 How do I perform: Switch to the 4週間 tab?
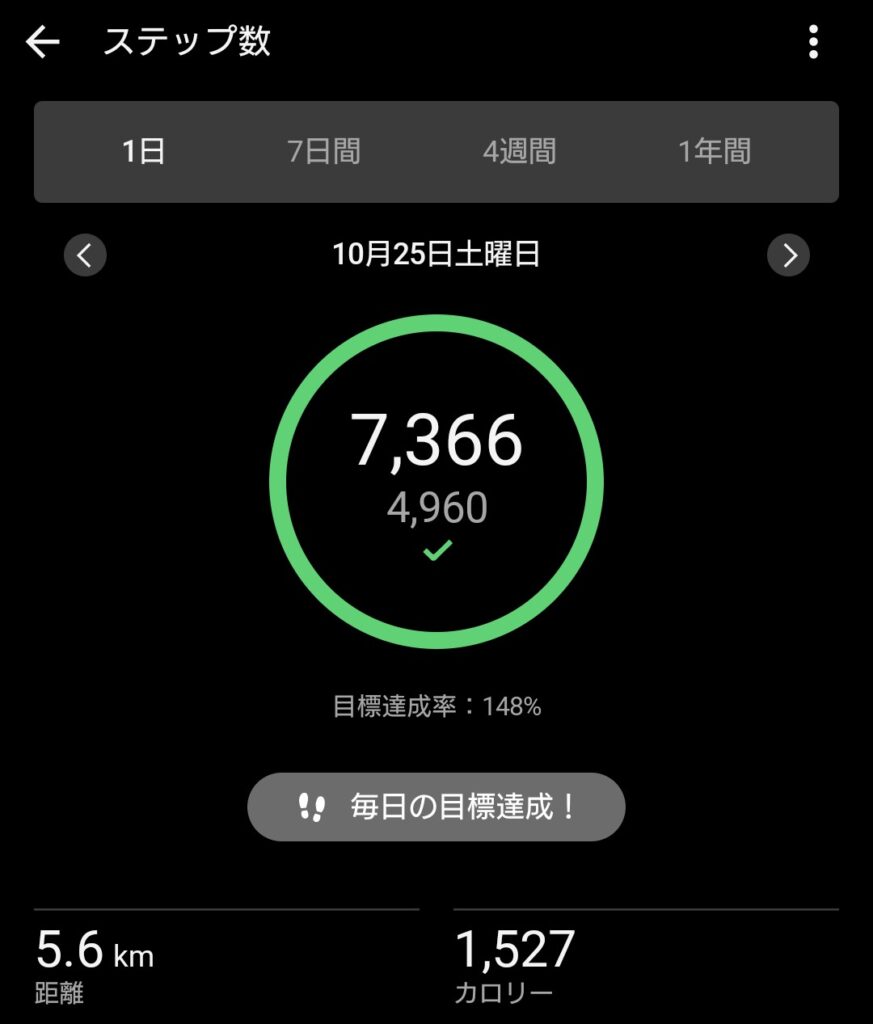(x=519, y=152)
